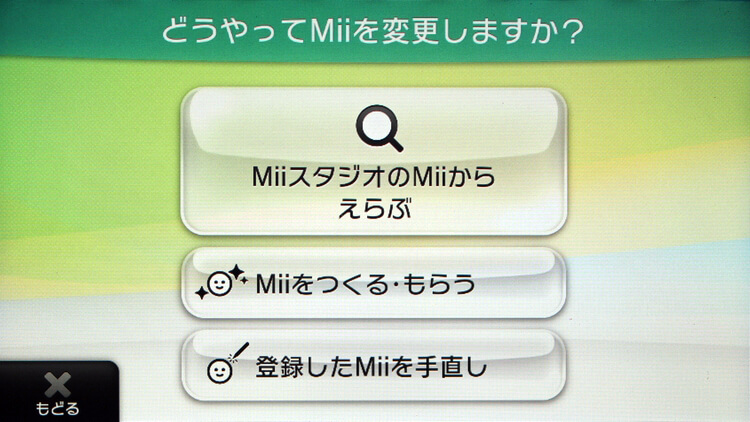
Task: Open 登録したMiiを手直し to edit the Mii
Action: 374,367
